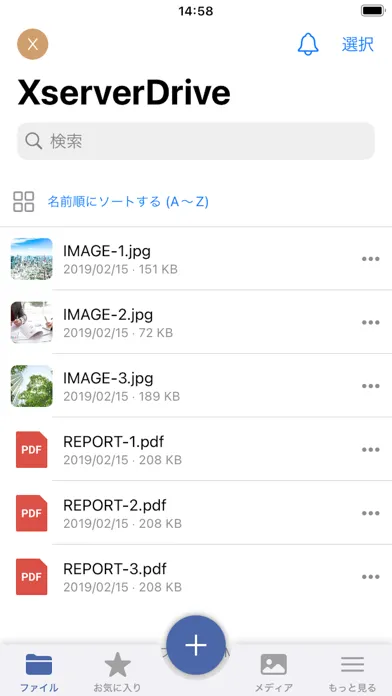Open more options for REPORT-1.pdf
Viewport: 392px width, 696px height.
point(370,450)
